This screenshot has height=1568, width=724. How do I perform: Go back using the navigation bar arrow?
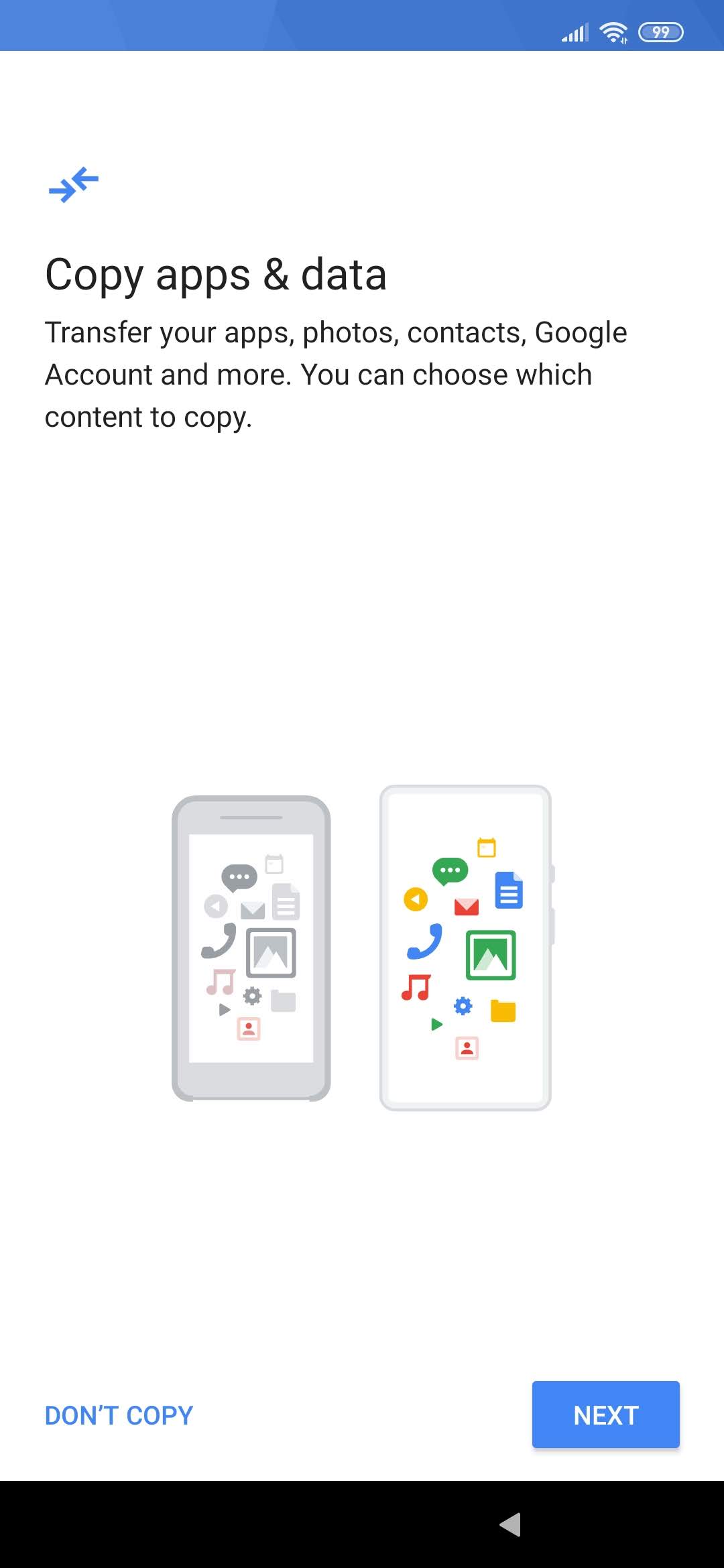point(511,1524)
